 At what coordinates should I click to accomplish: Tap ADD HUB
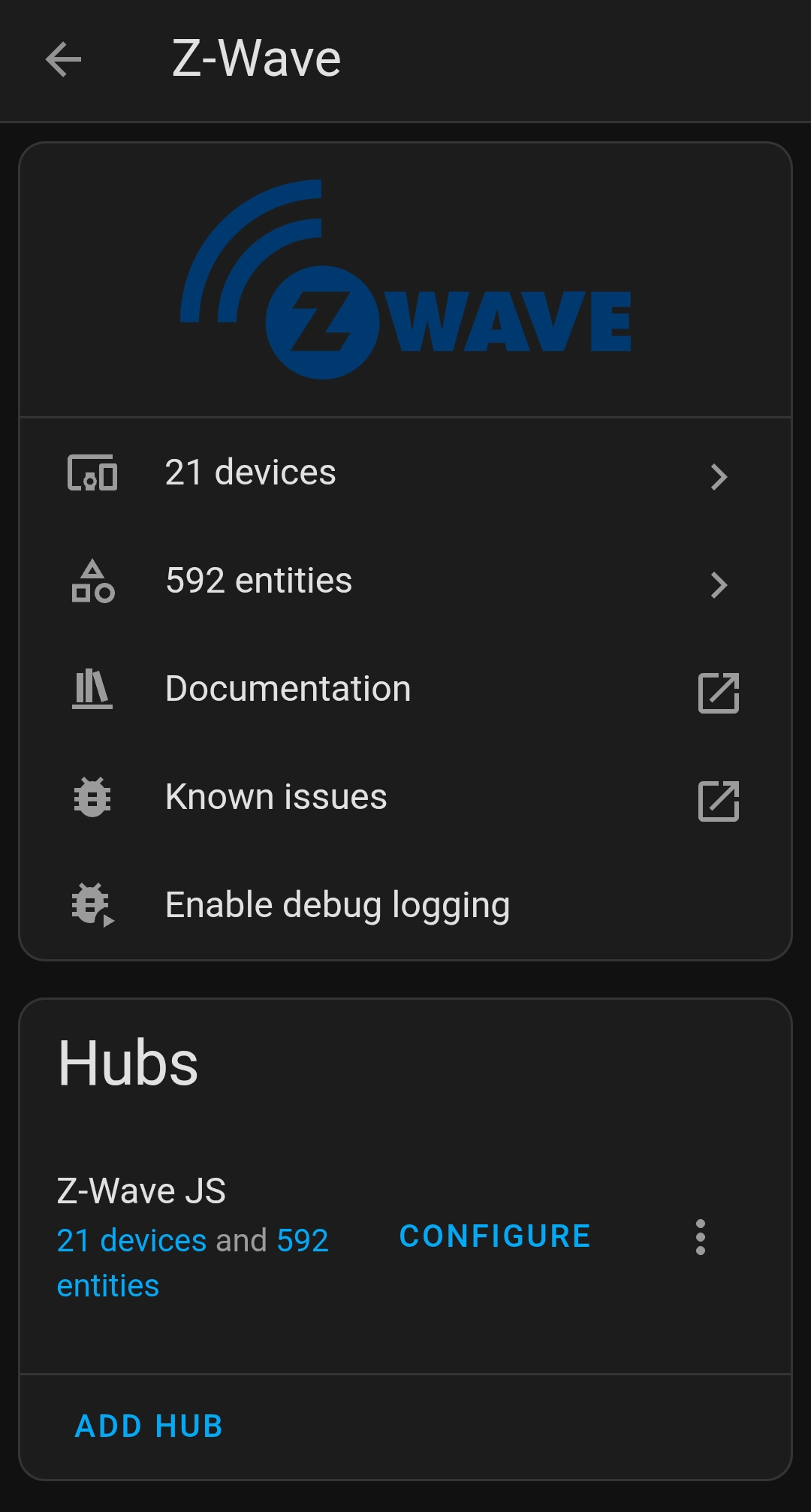tap(149, 1426)
